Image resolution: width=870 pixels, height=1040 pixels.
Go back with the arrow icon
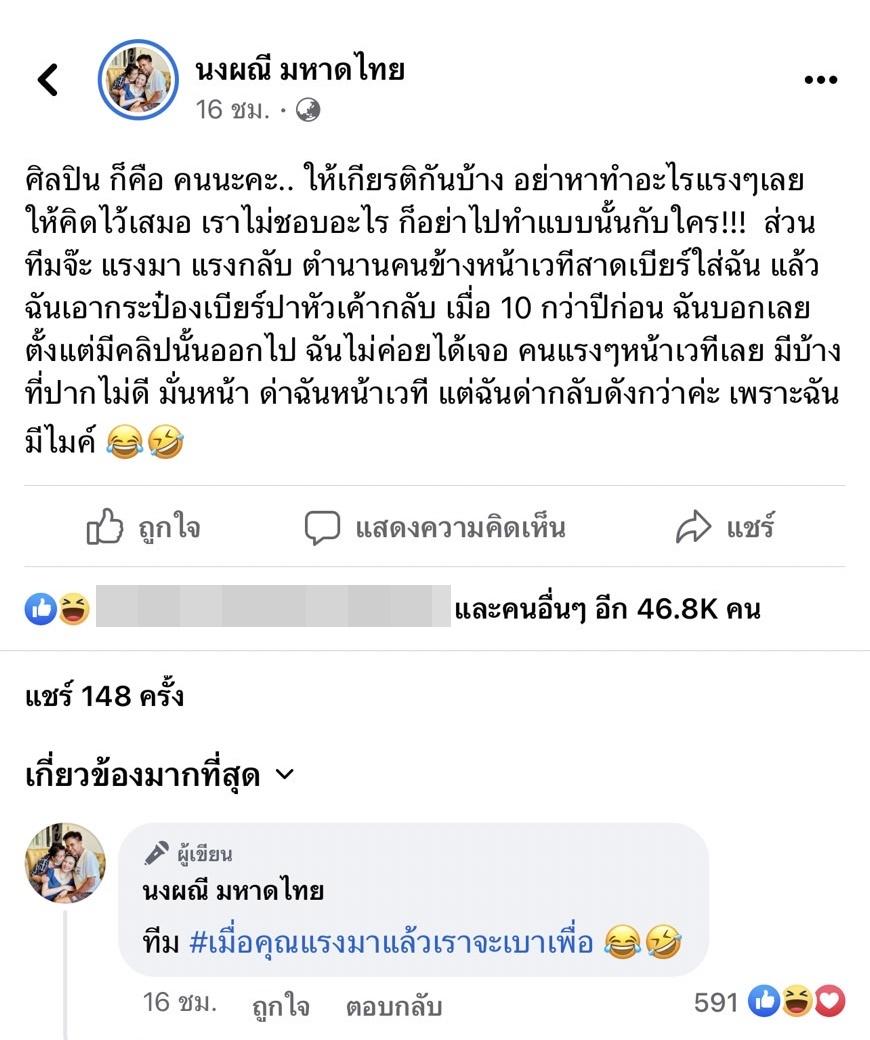48,79
